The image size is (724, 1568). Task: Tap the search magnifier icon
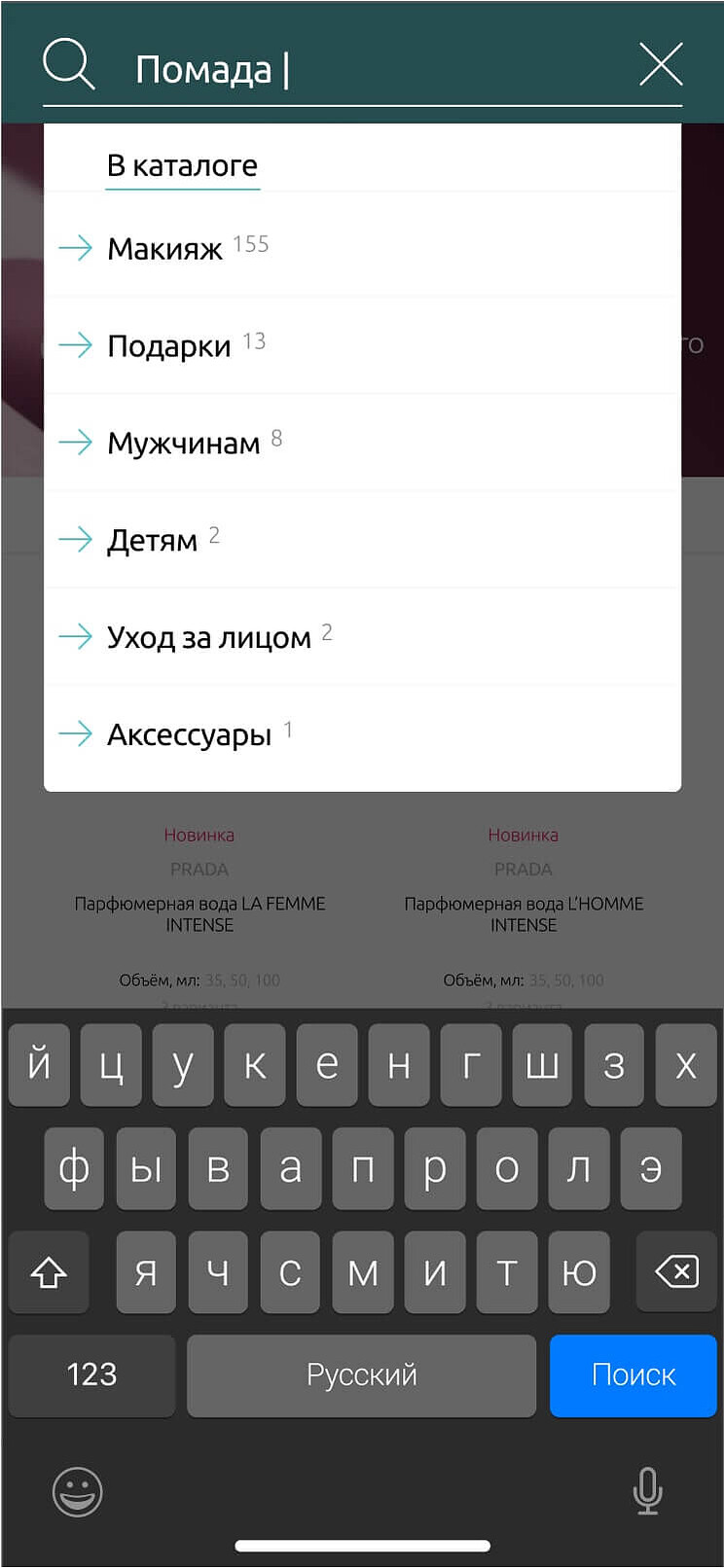68,65
